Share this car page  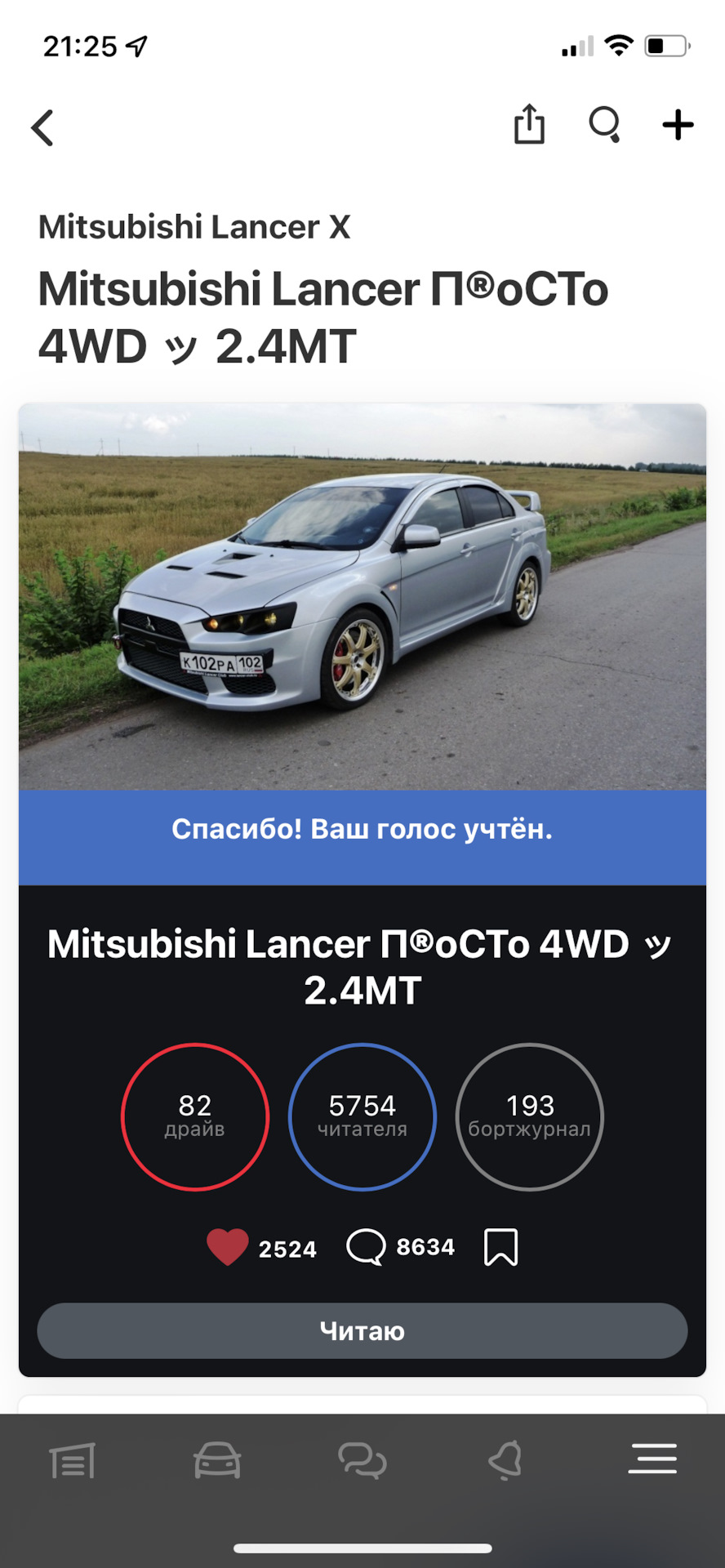[529, 125]
